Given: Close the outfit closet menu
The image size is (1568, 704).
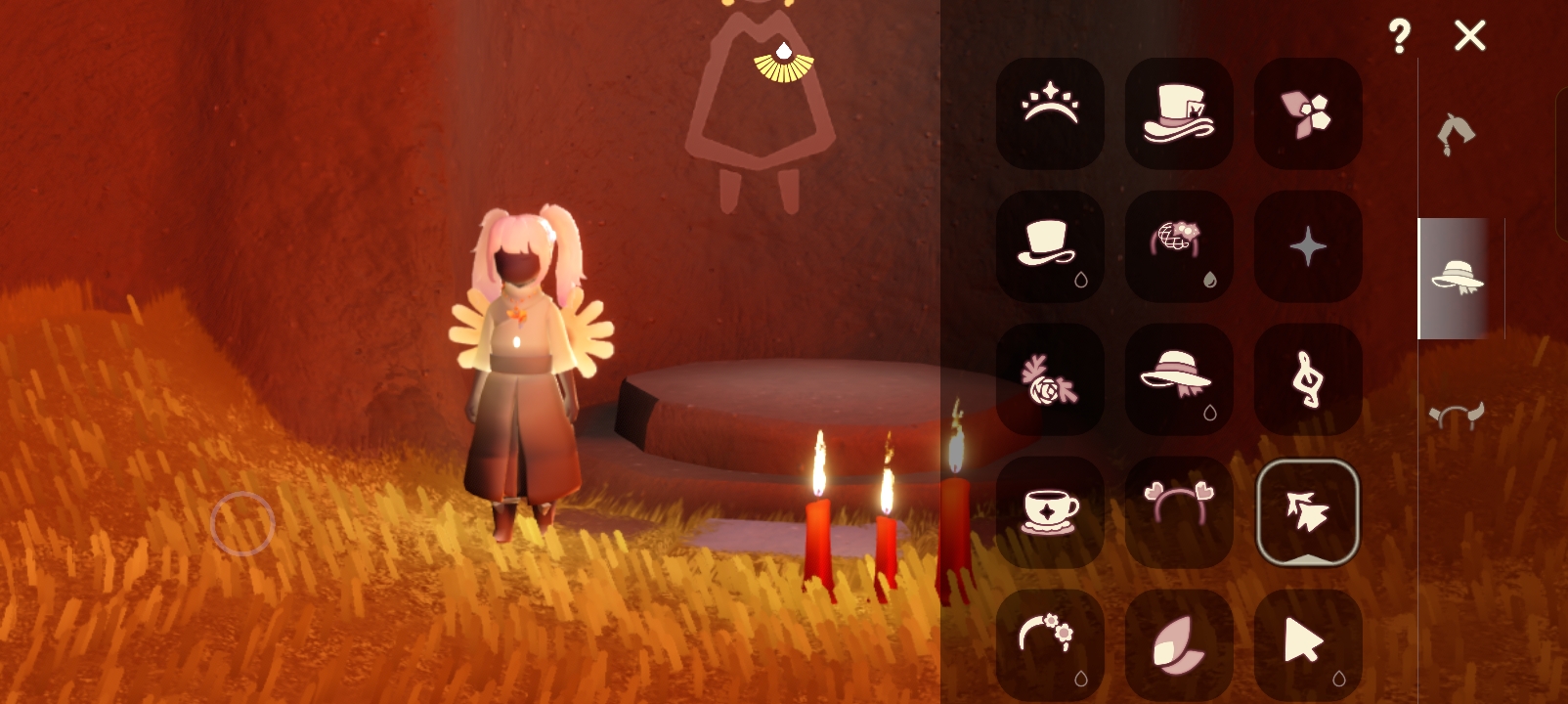Looking at the screenshot, I should tap(1469, 37).
